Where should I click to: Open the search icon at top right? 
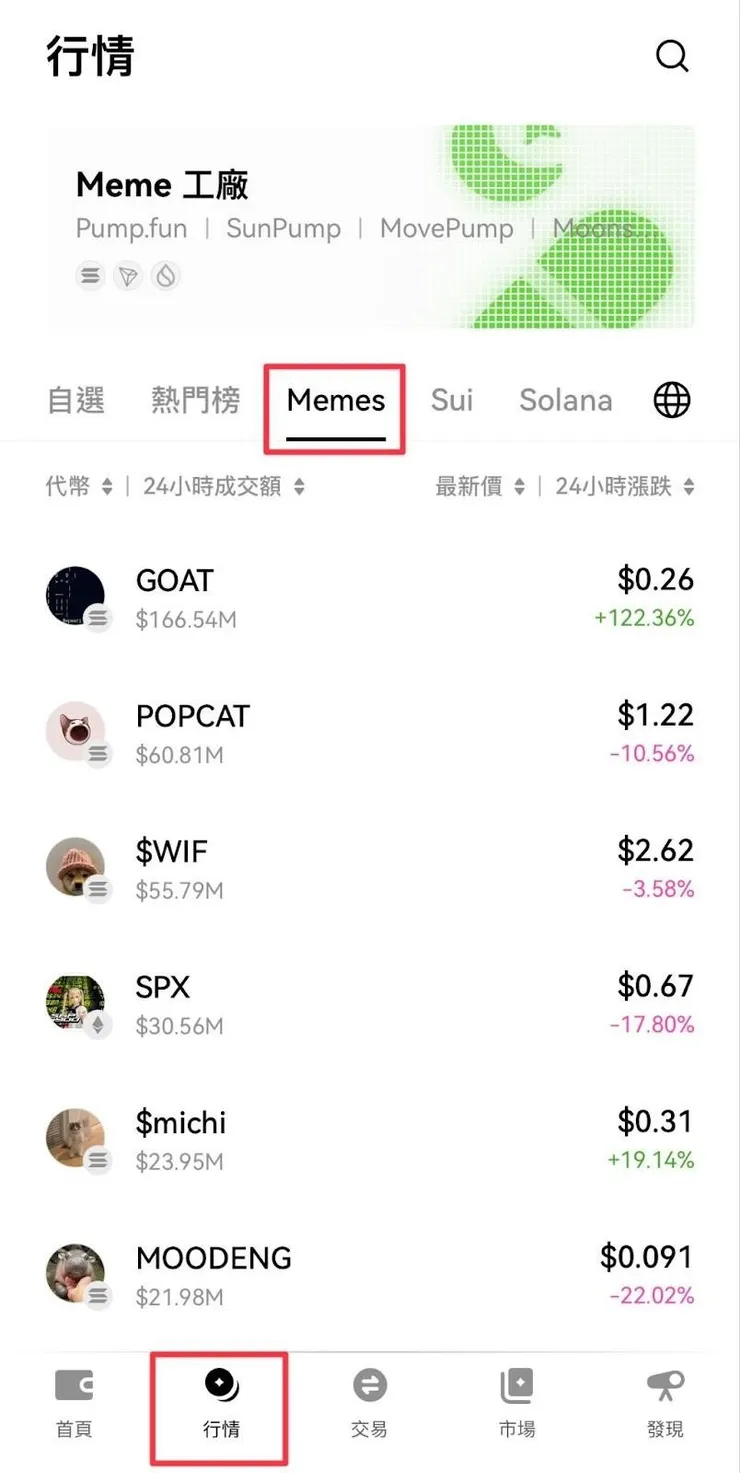pos(672,57)
